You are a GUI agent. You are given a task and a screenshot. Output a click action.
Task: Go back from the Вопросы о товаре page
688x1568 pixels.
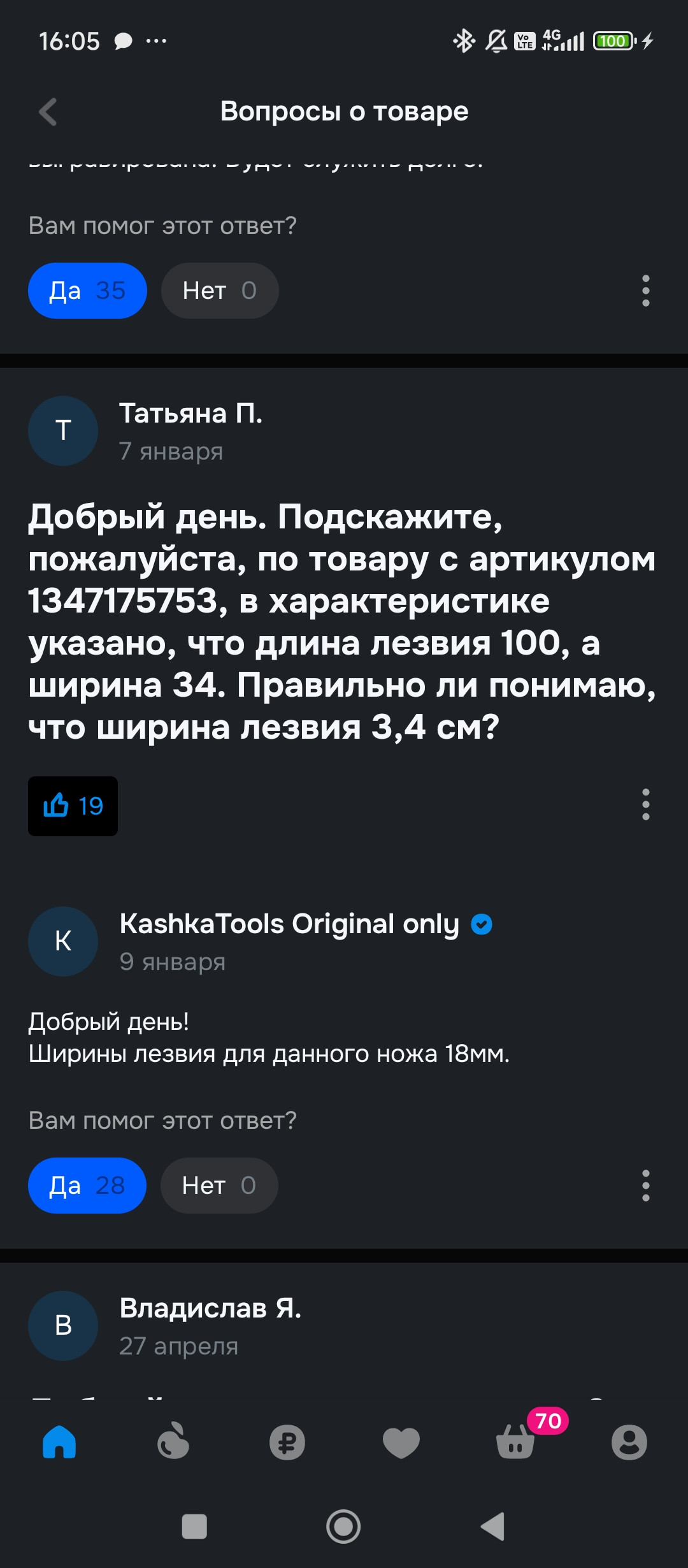(48, 112)
